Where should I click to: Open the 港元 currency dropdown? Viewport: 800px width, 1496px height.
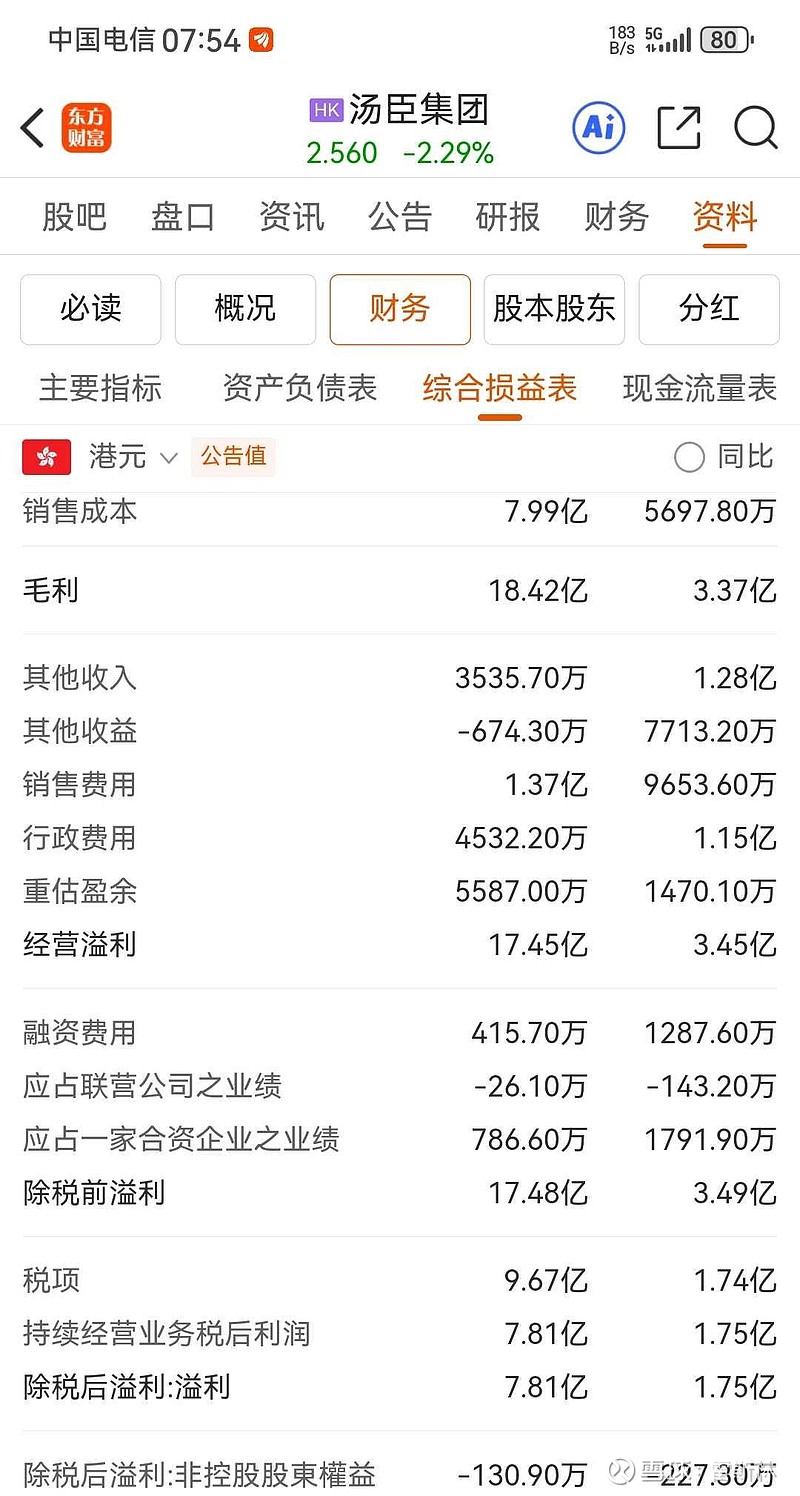click(x=117, y=456)
